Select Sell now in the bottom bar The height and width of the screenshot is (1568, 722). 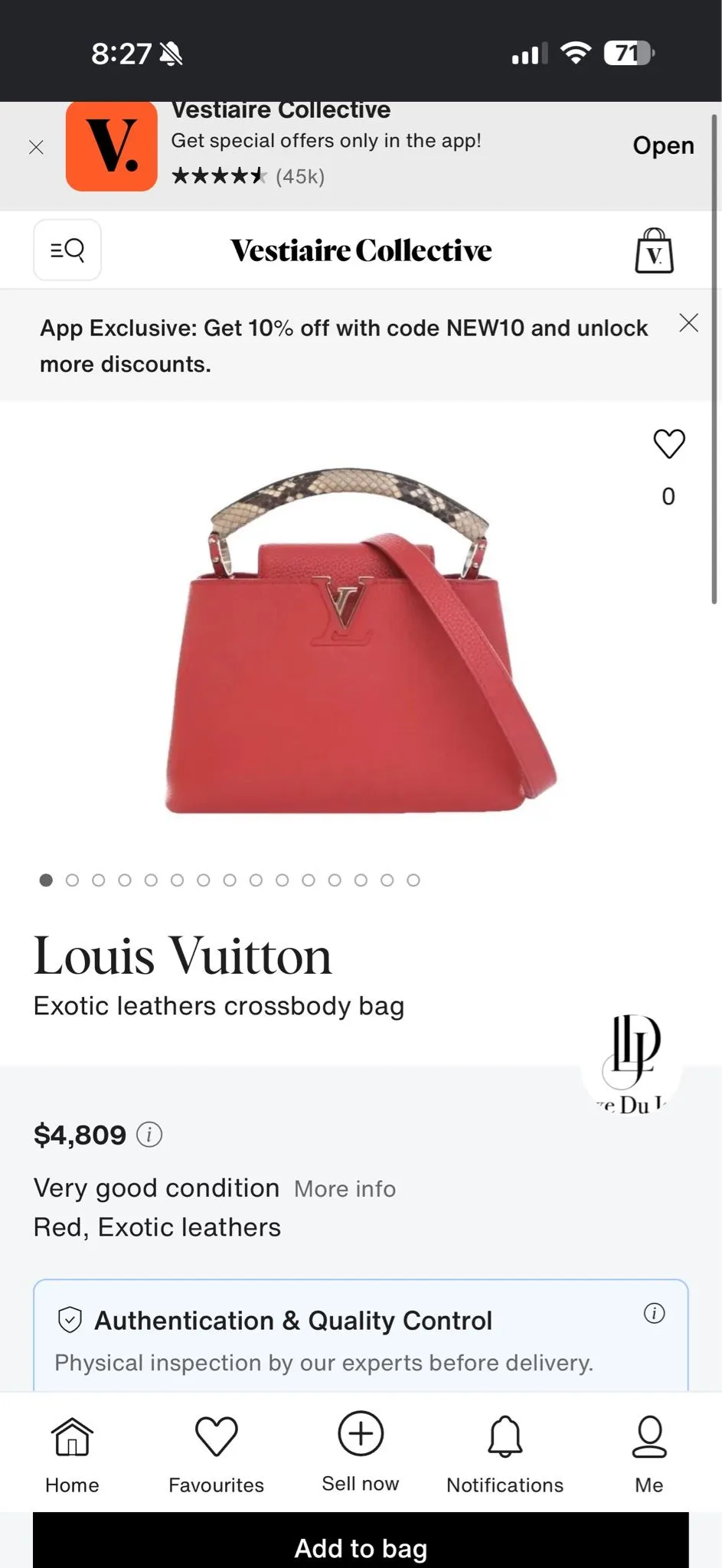pos(361,1452)
